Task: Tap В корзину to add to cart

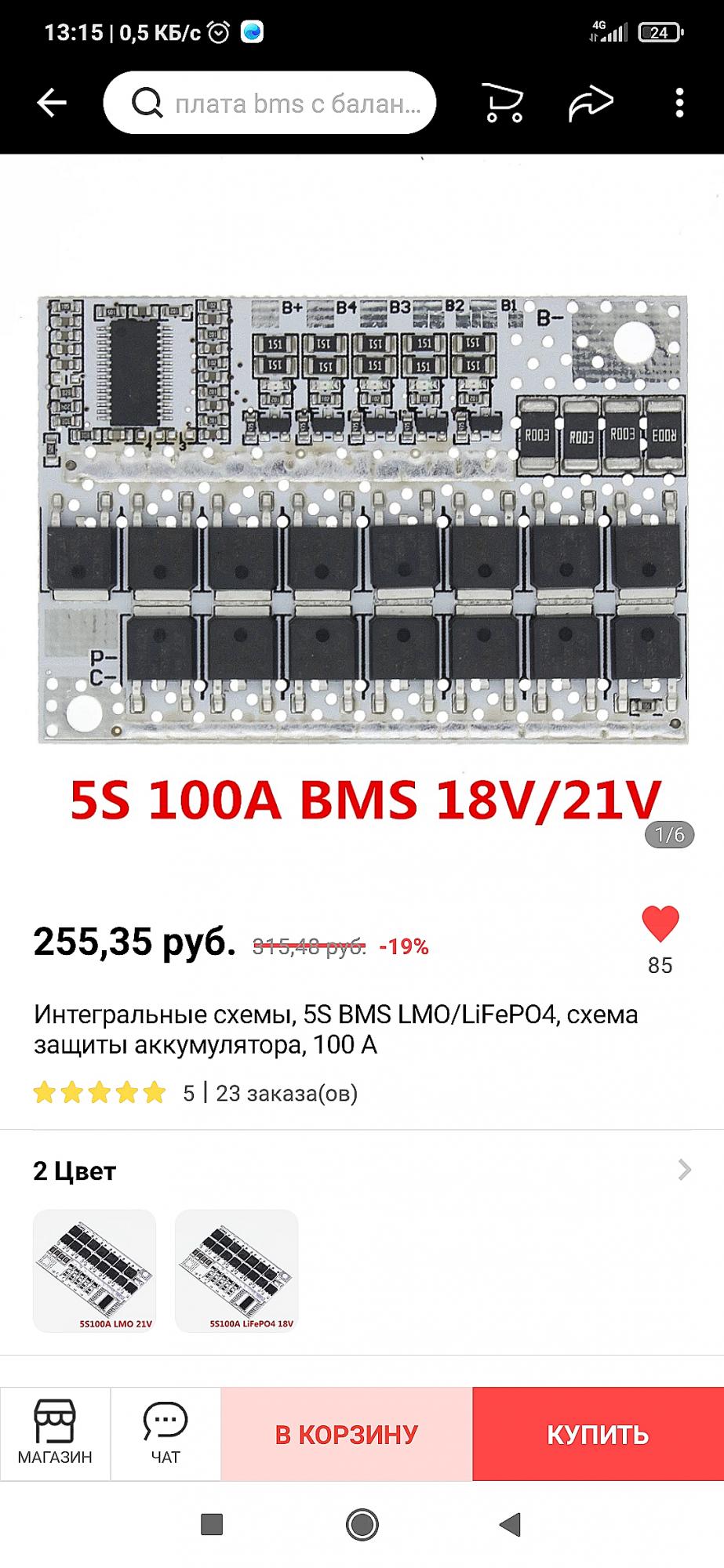Action: [x=347, y=1434]
